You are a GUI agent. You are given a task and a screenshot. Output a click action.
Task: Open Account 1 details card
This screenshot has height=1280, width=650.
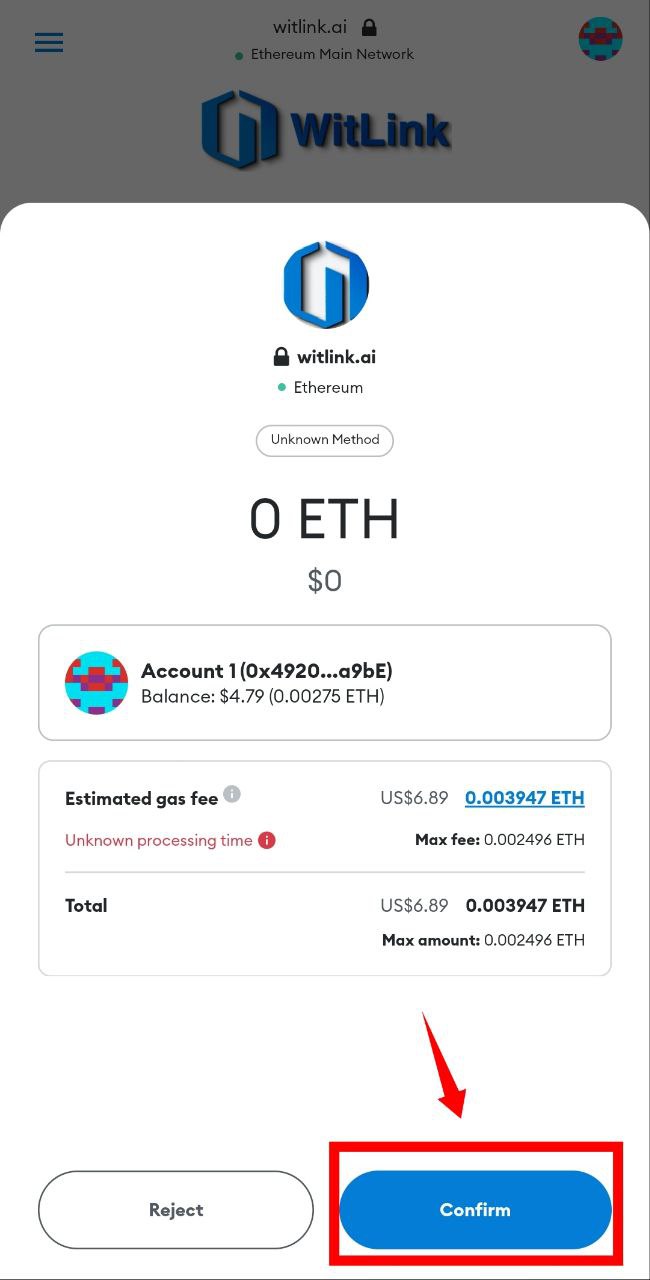pos(324,683)
